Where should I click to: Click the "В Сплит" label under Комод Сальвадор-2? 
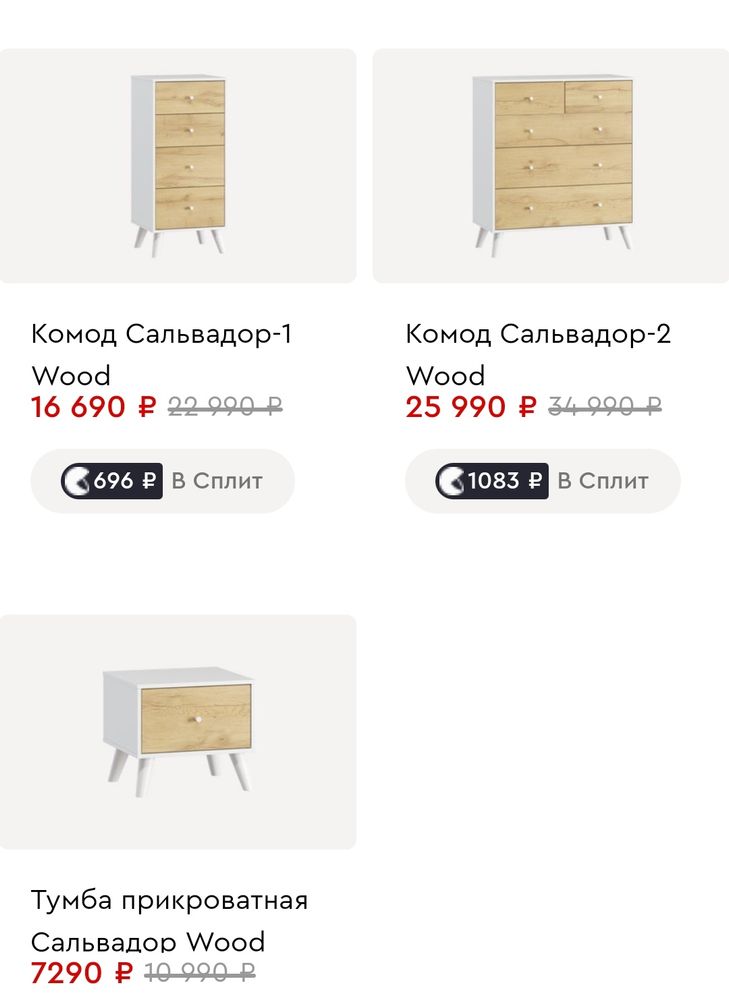pyautogui.click(x=605, y=481)
